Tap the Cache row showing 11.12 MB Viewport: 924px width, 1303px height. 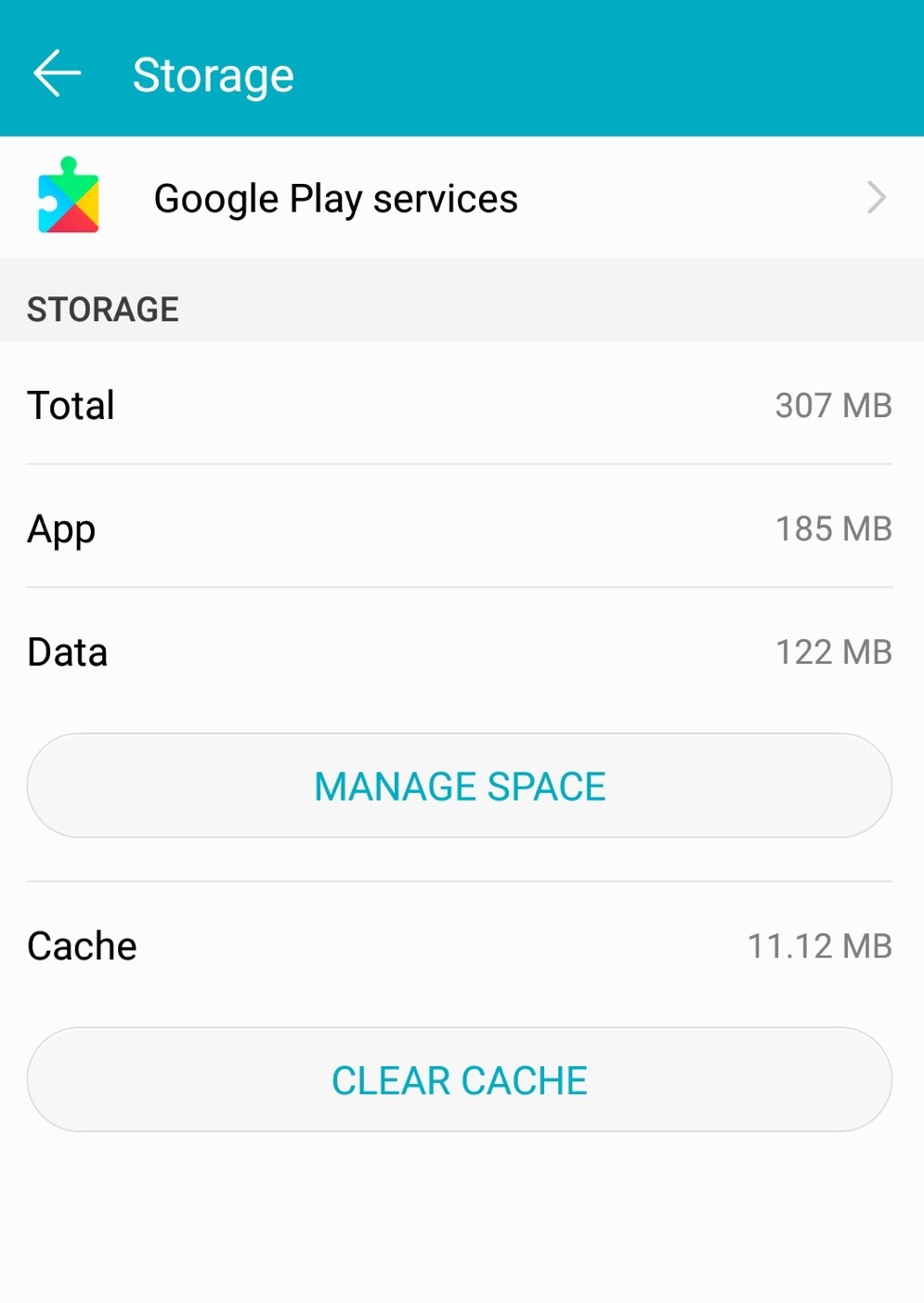click(x=462, y=945)
